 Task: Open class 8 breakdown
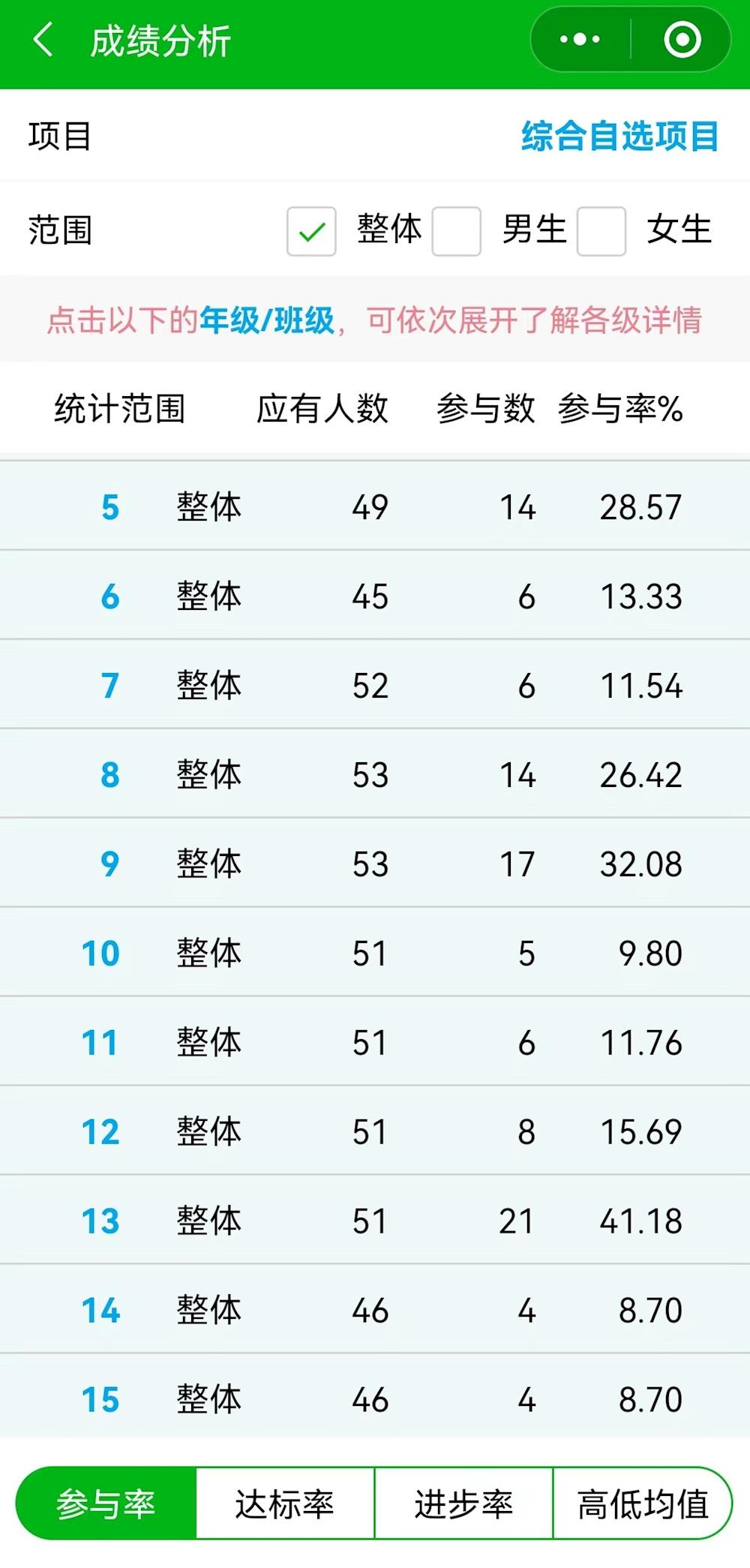coord(109,776)
